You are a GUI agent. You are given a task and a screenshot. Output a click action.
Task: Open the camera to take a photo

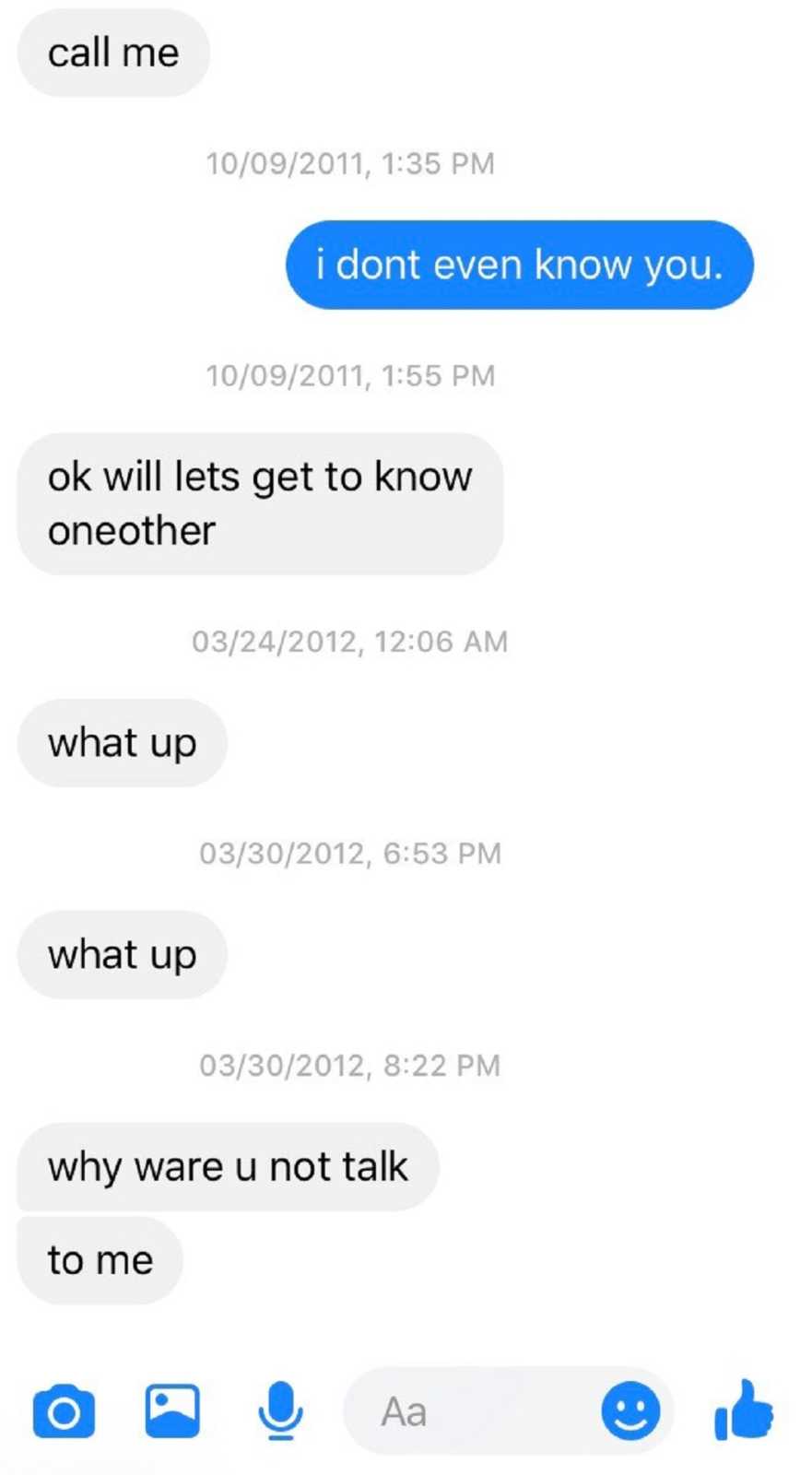tap(64, 1410)
